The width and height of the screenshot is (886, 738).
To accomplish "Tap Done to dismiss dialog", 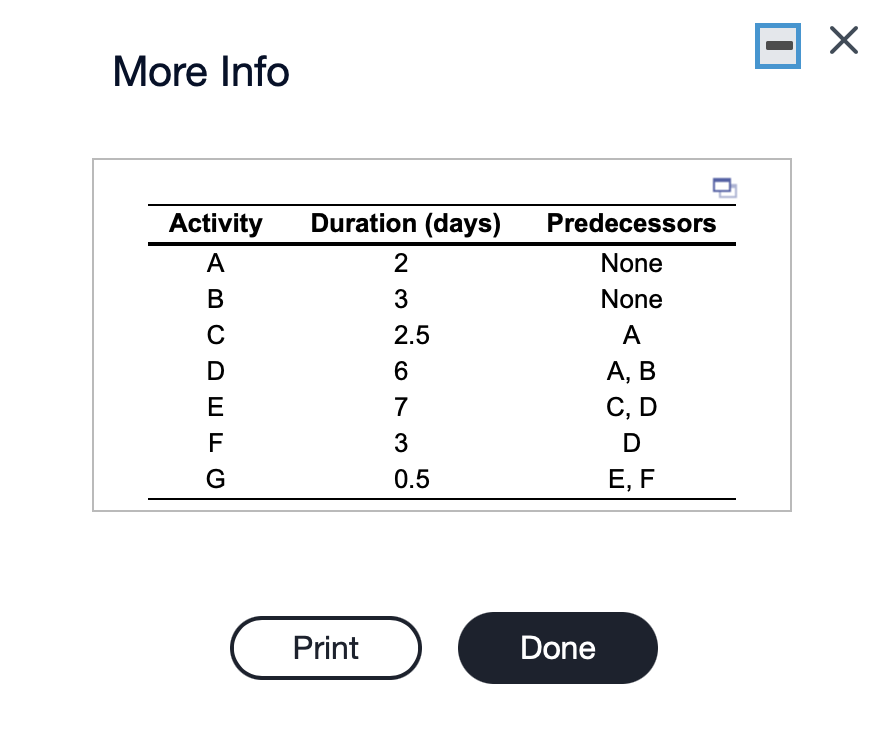I will click(x=558, y=648).
